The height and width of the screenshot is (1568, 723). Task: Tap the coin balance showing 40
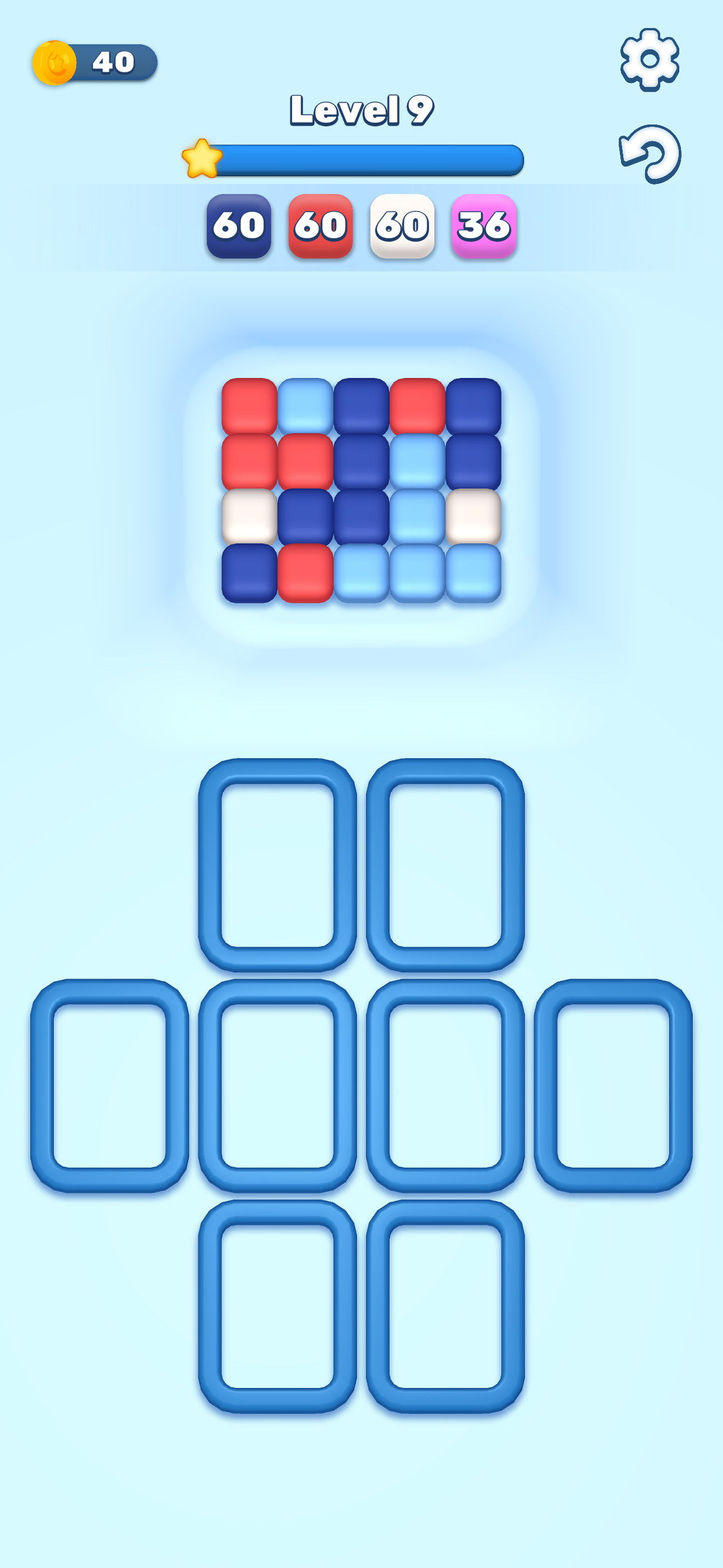pos(95,62)
